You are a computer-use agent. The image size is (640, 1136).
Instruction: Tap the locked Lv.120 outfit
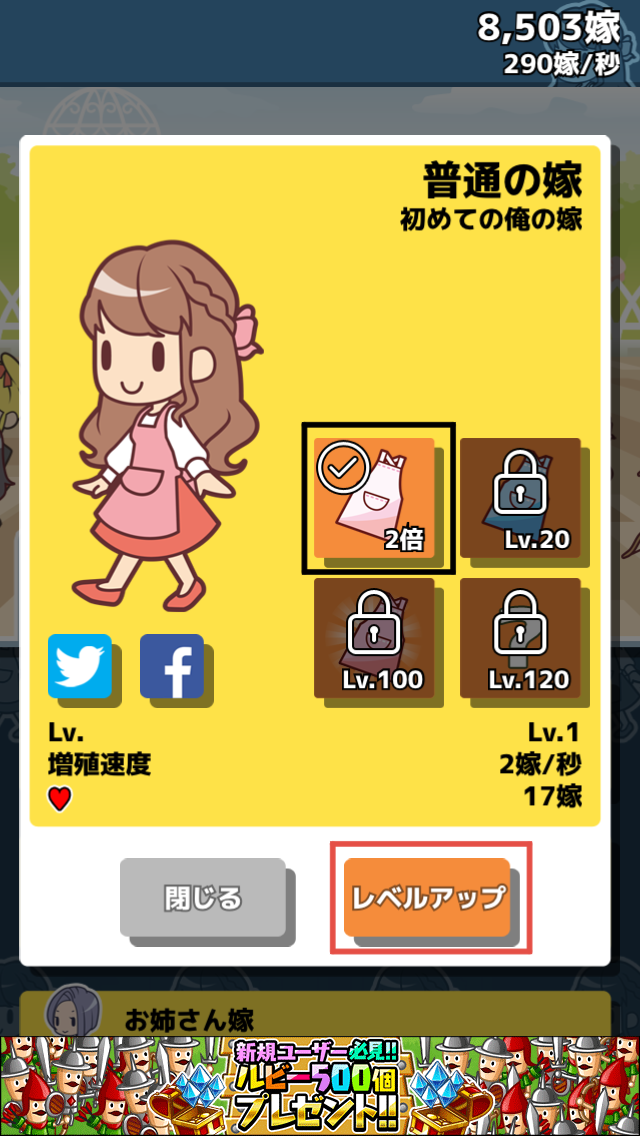click(521, 637)
